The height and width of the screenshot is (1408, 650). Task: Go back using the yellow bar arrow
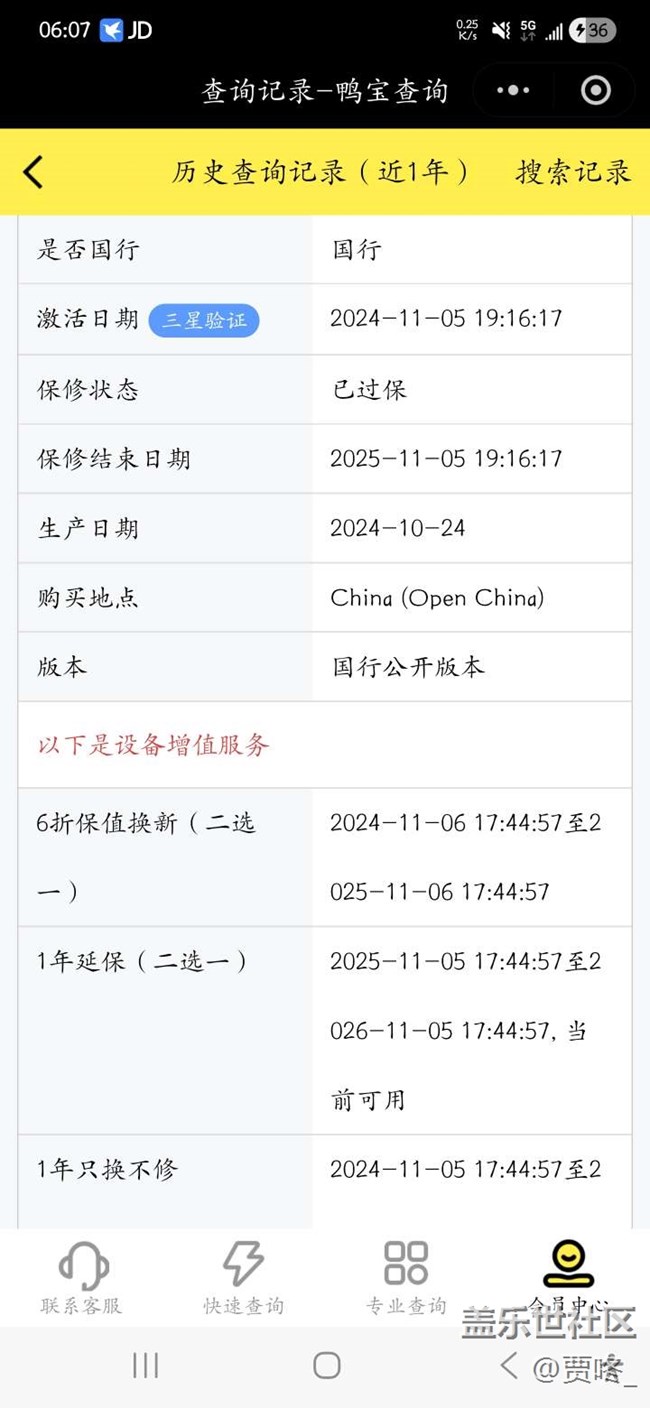pyautogui.click(x=34, y=172)
